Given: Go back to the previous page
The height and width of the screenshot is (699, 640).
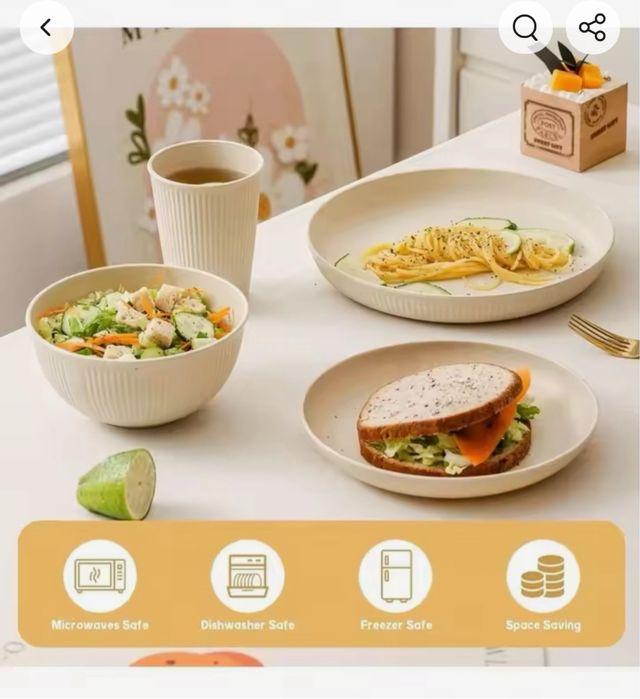Looking at the screenshot, I should 46,28.
